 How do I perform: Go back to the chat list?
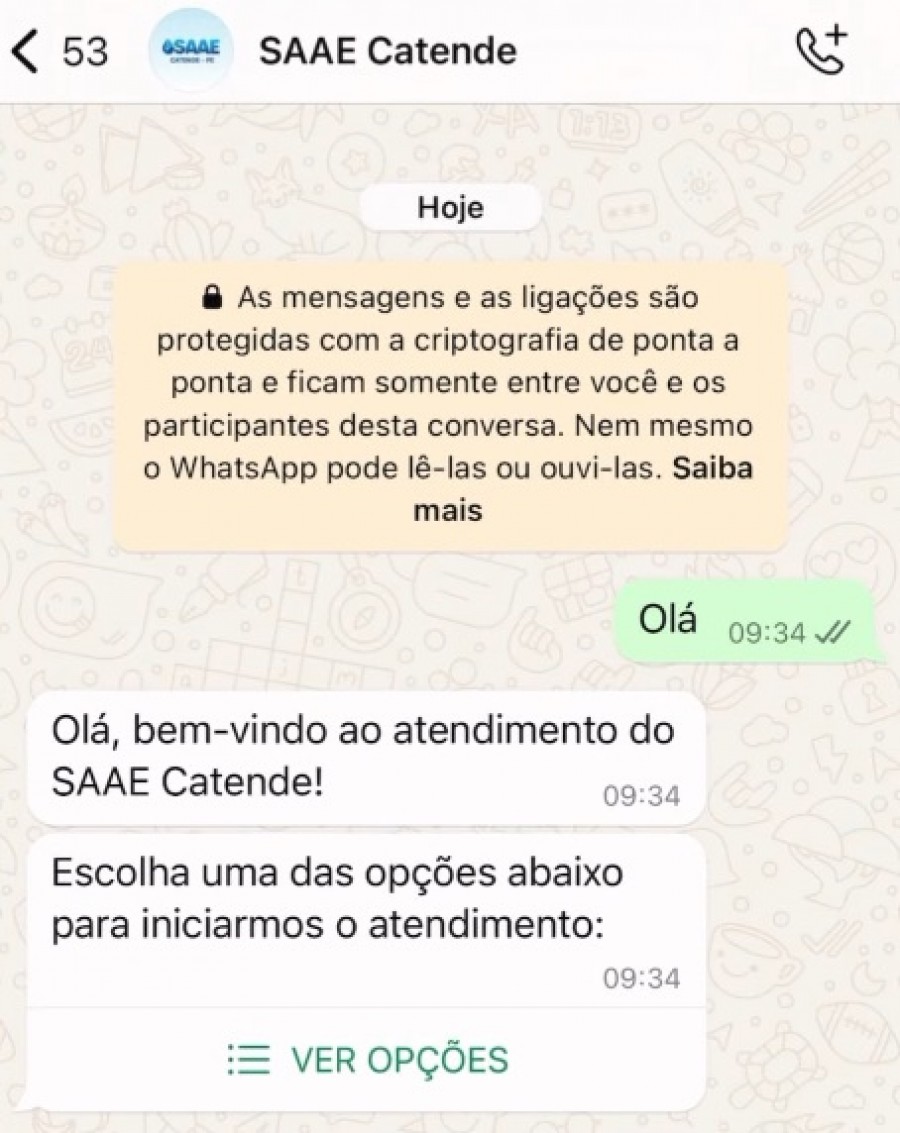[28, 52]
